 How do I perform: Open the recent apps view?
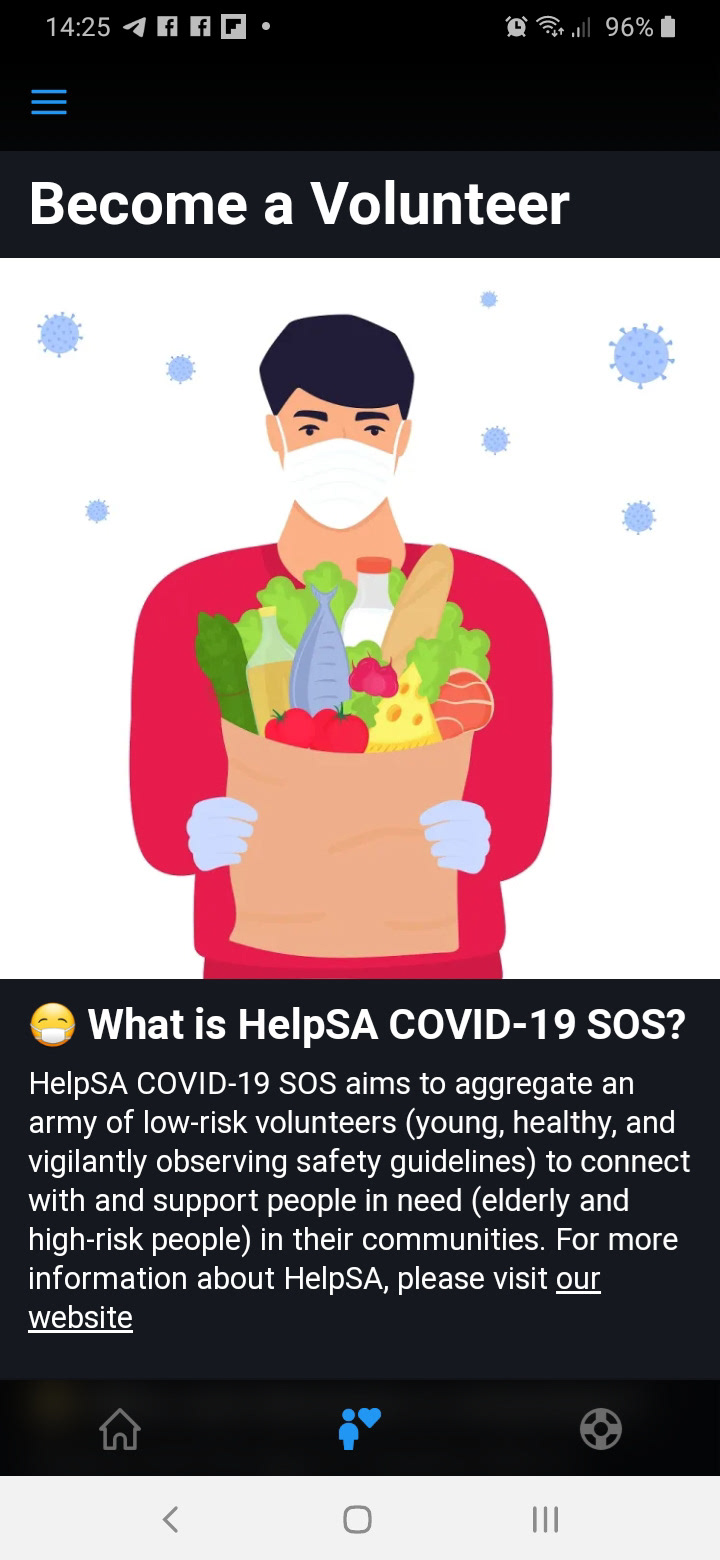[x=545, y=1519]
